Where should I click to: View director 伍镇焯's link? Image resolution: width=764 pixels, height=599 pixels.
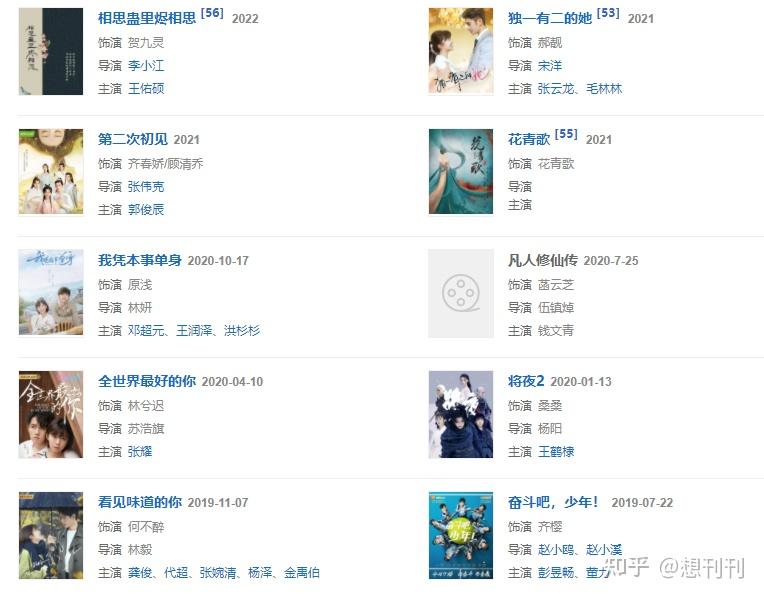point(555,307)
